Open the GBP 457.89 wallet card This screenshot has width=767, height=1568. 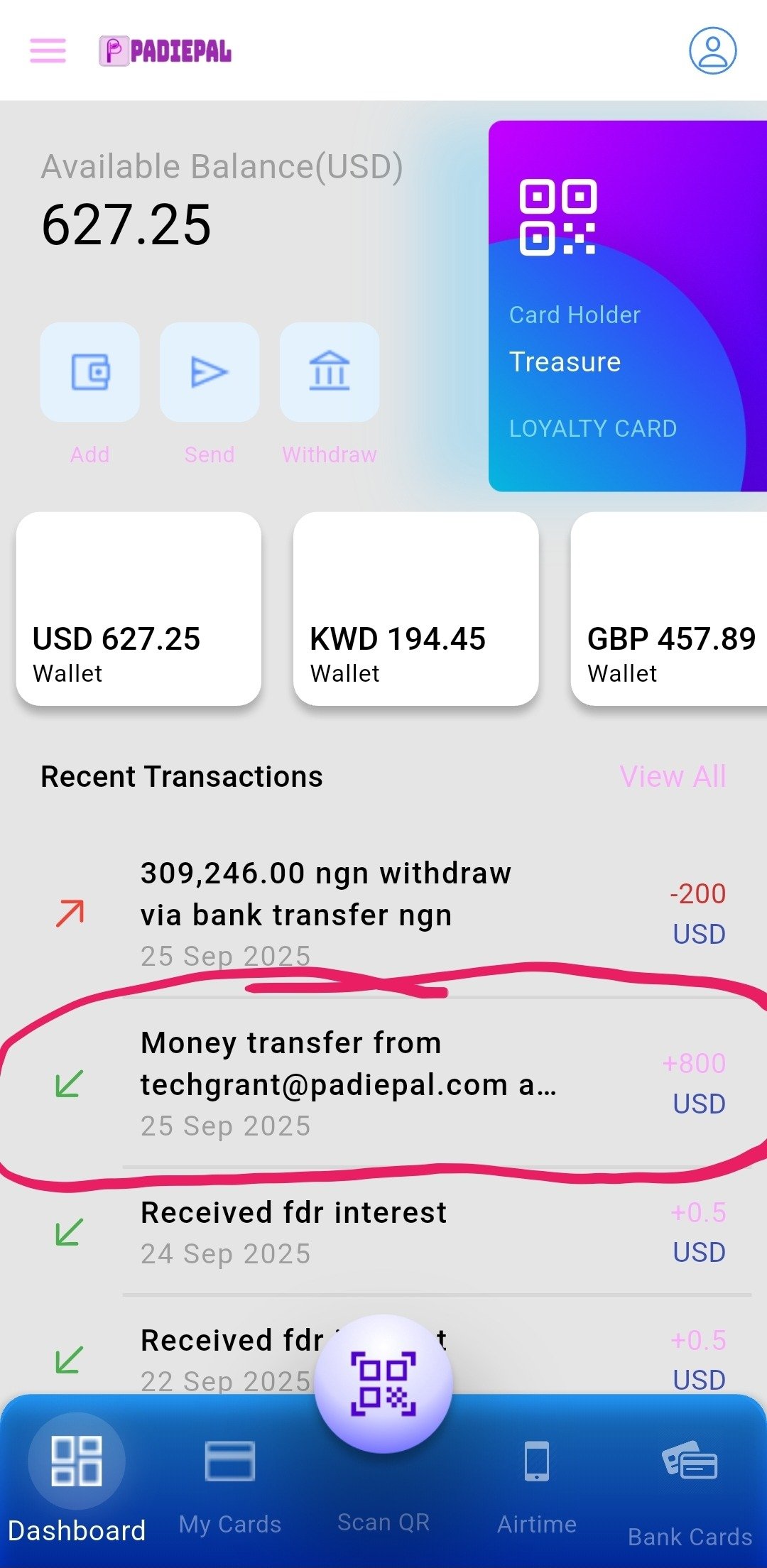(x=669, y=609)
